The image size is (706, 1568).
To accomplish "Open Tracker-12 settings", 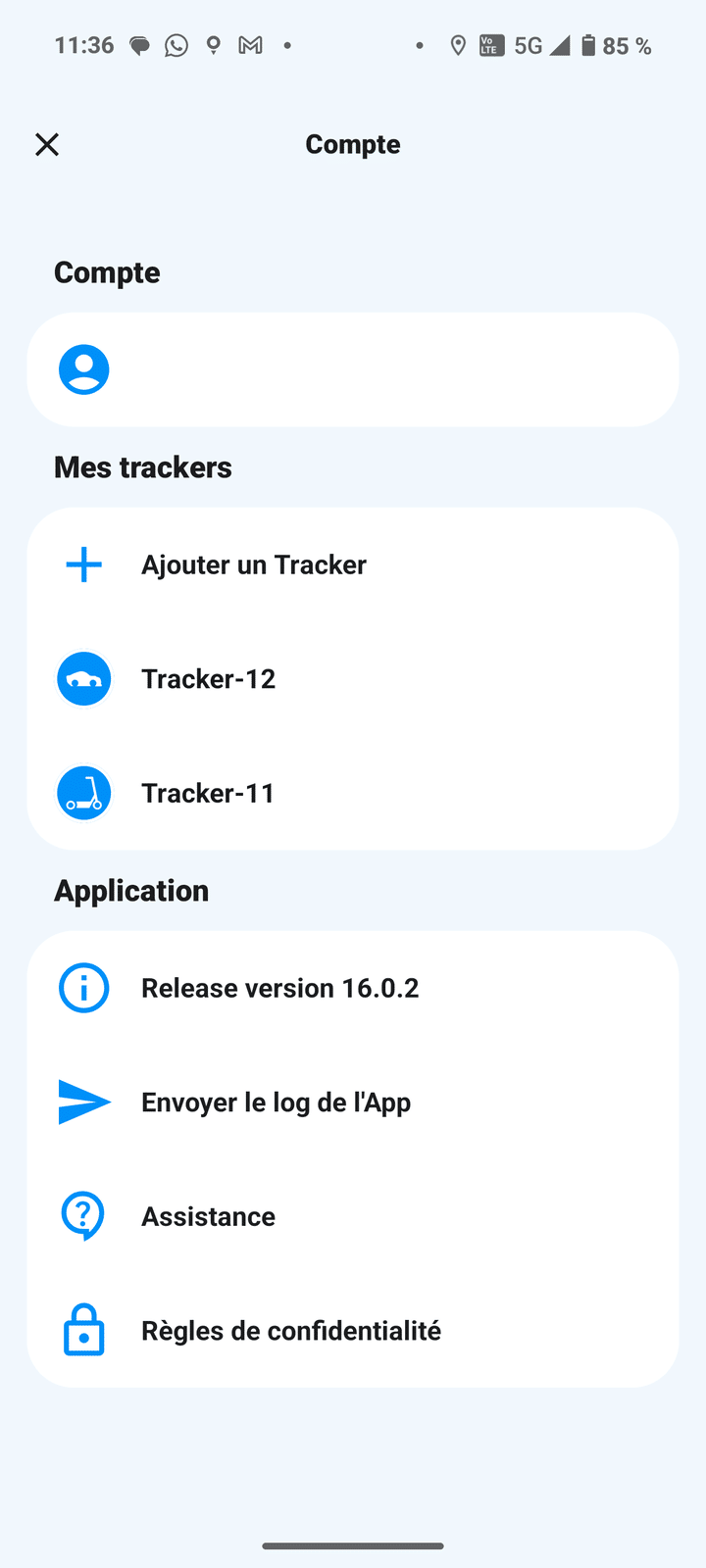I will click(x=208, y=678).
